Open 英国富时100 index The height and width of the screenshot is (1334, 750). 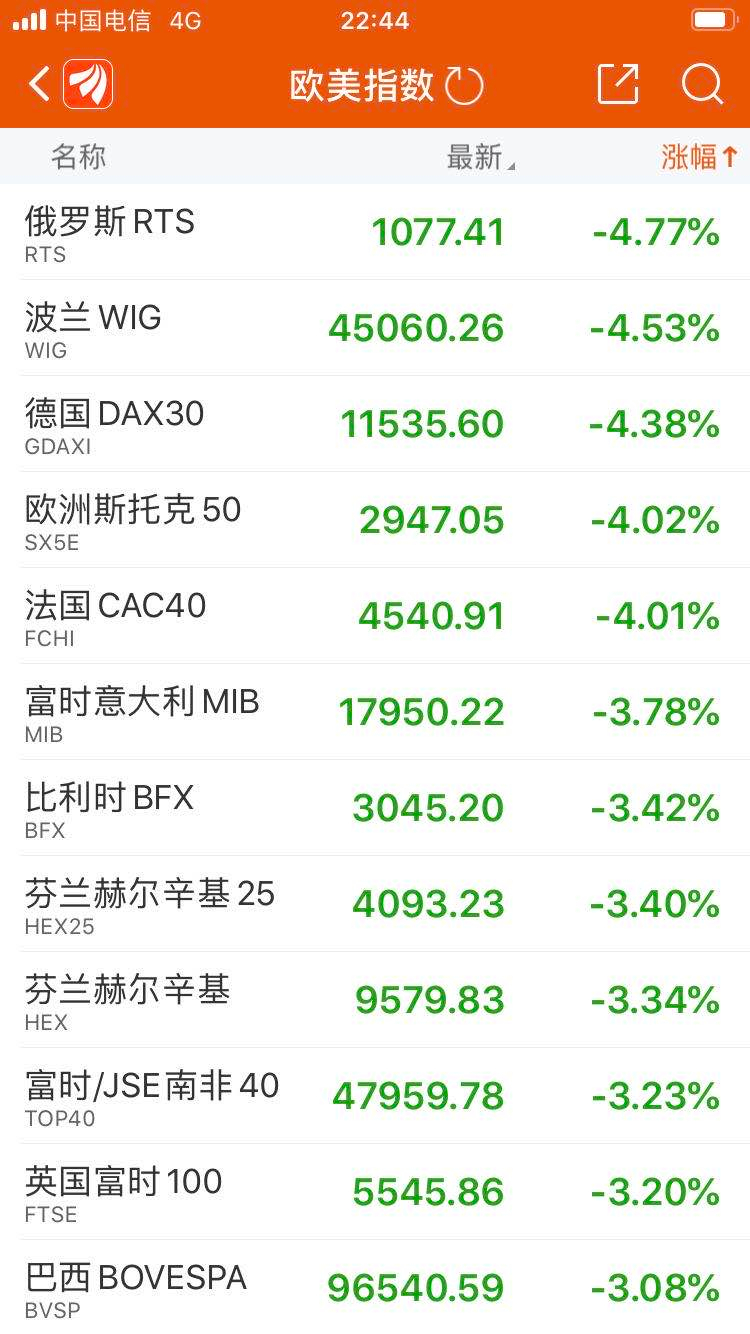tap(375, 1192)
